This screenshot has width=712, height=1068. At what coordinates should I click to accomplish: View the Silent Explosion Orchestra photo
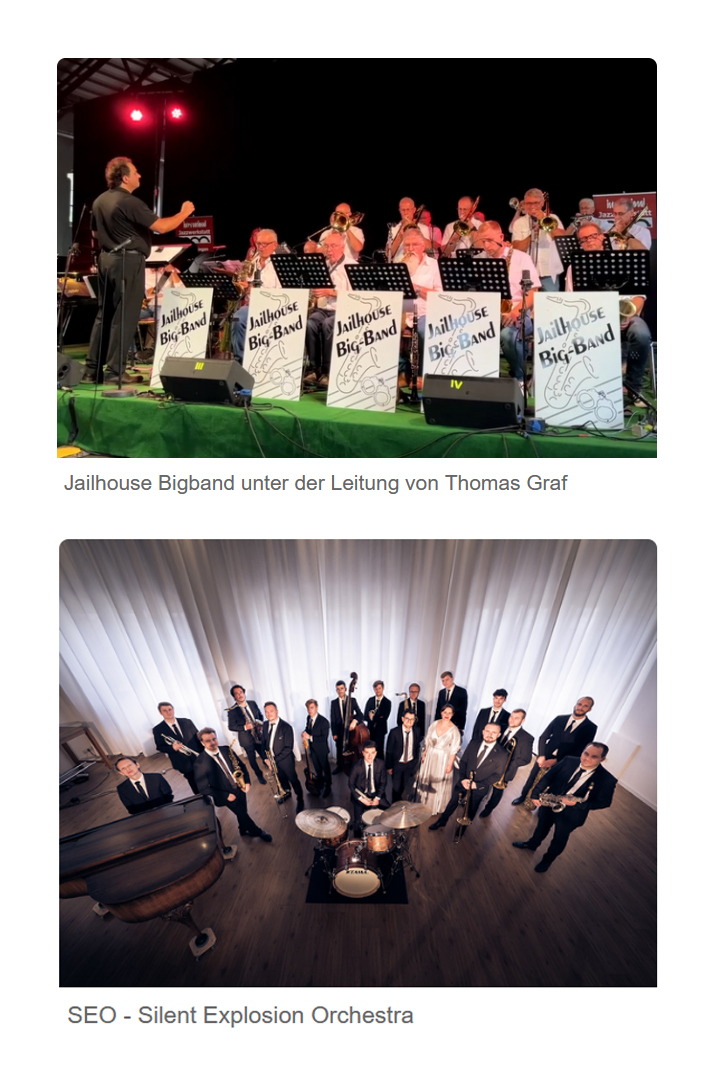click(x=357, y=763)
